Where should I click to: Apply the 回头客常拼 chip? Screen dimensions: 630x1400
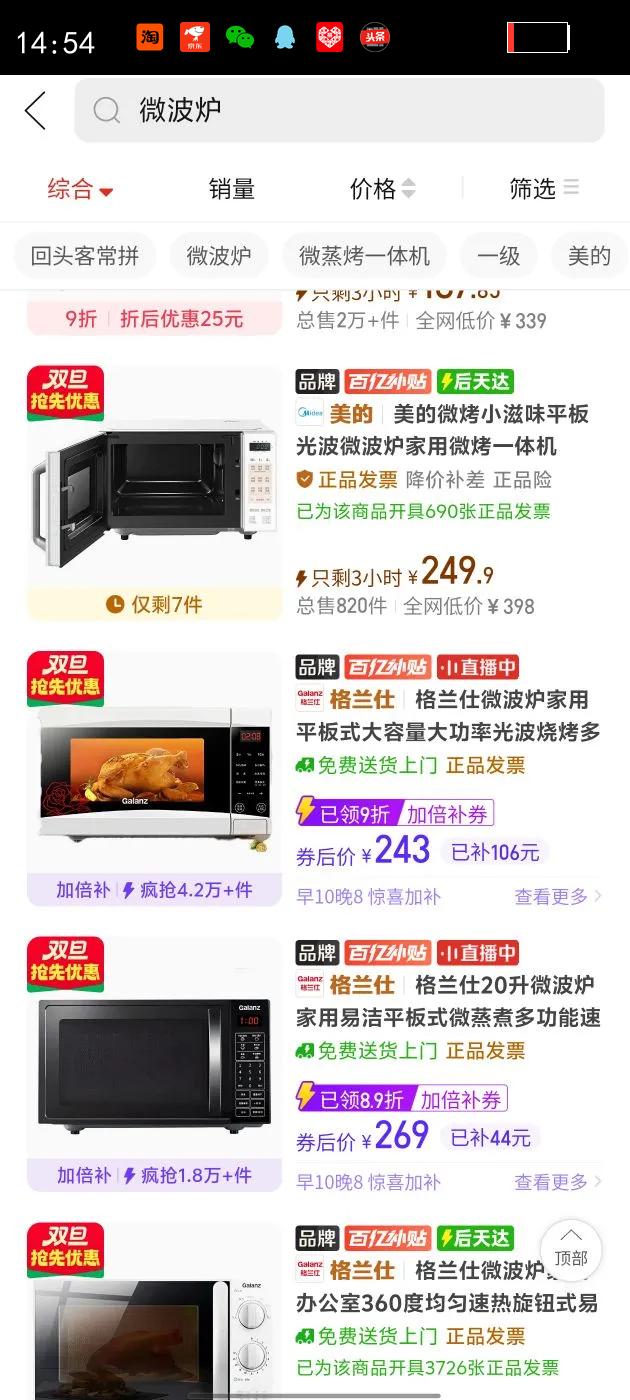pyautogui.click(x=85, y=256)
